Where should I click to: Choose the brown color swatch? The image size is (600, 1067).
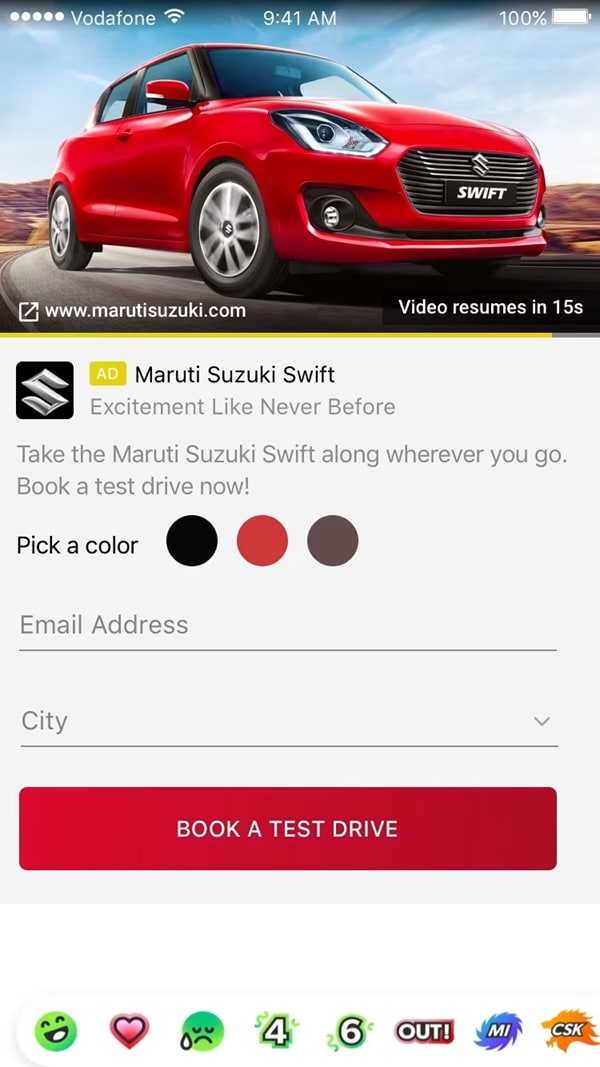(332, 541)
